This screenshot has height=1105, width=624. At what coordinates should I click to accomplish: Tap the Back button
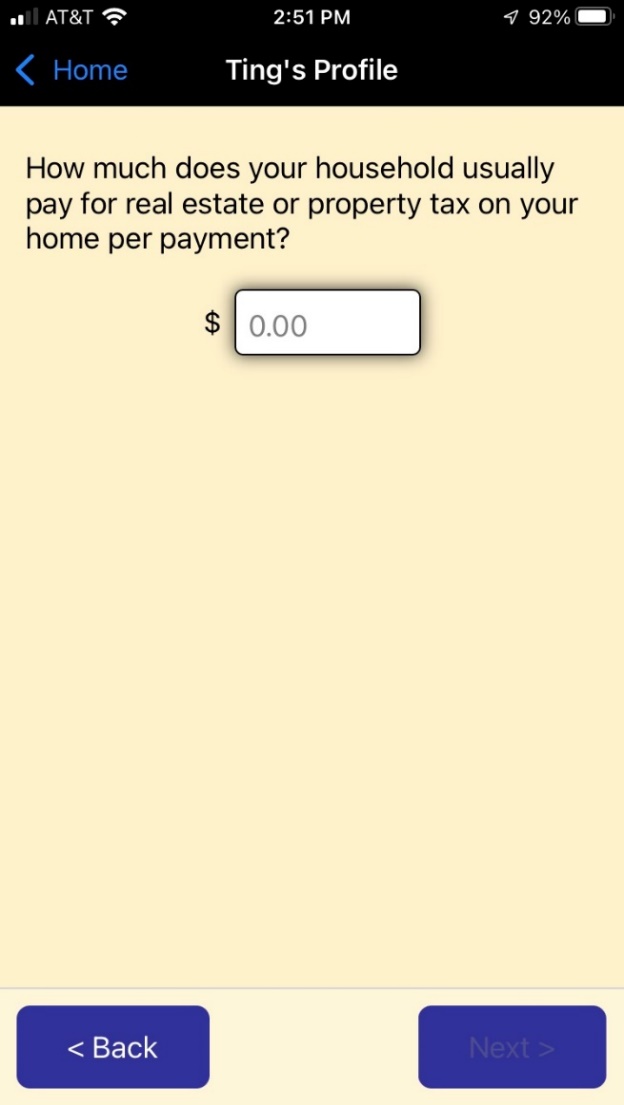click(113, 1047)
